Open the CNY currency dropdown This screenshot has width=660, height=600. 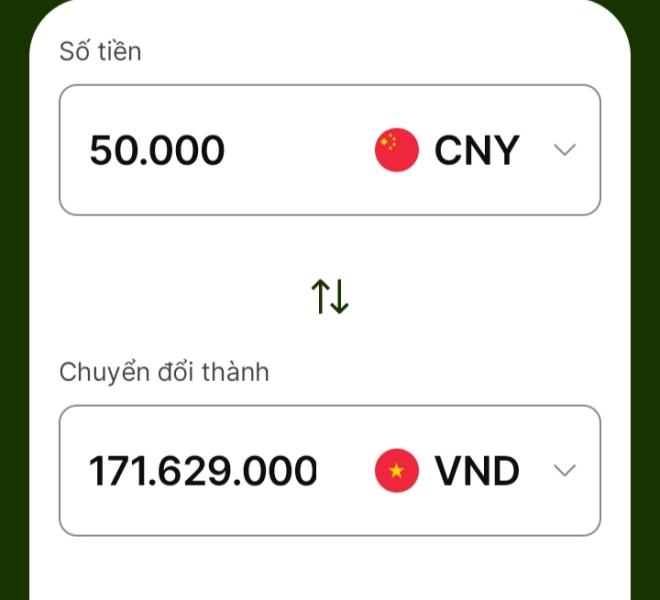point(476,151)
